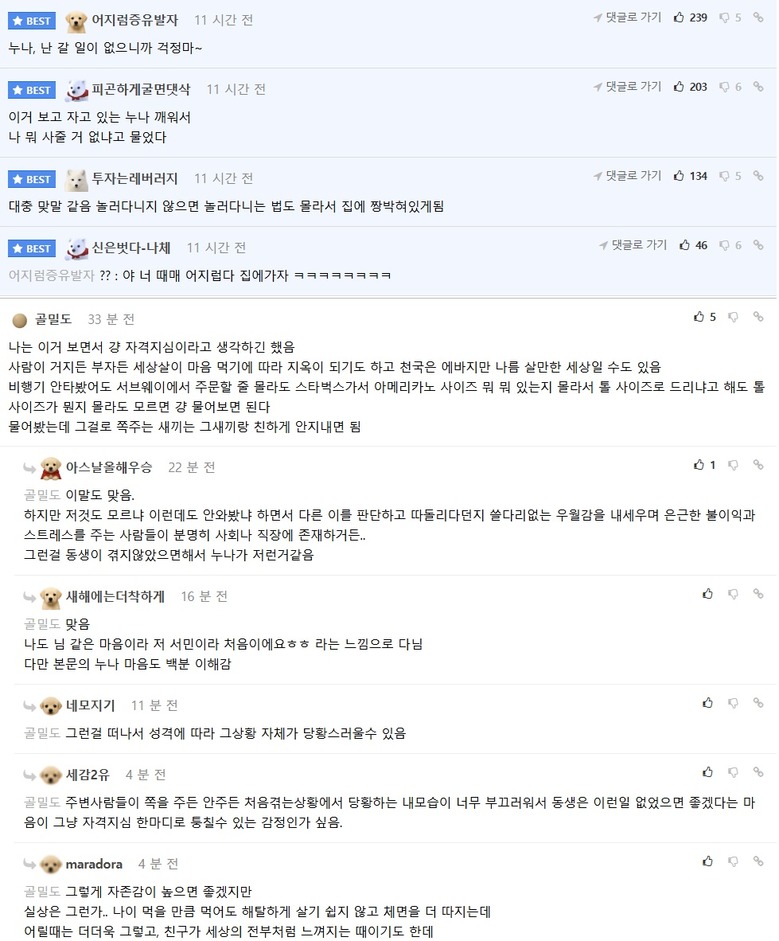Viewport: 779px width, 941px height.
Task: Upvote 투자는레버러지's best comment
Action: point(680,176)
